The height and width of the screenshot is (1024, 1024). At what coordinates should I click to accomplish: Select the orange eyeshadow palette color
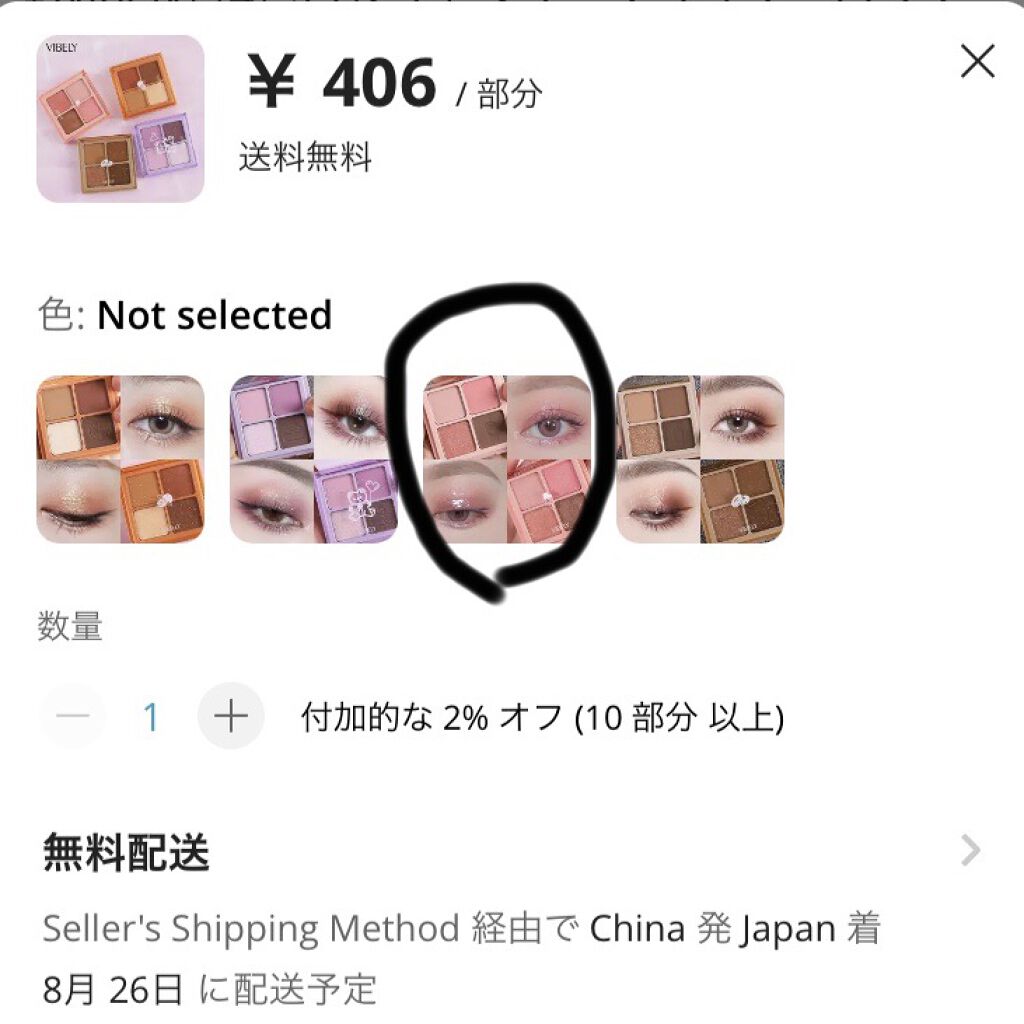[120, 459]
